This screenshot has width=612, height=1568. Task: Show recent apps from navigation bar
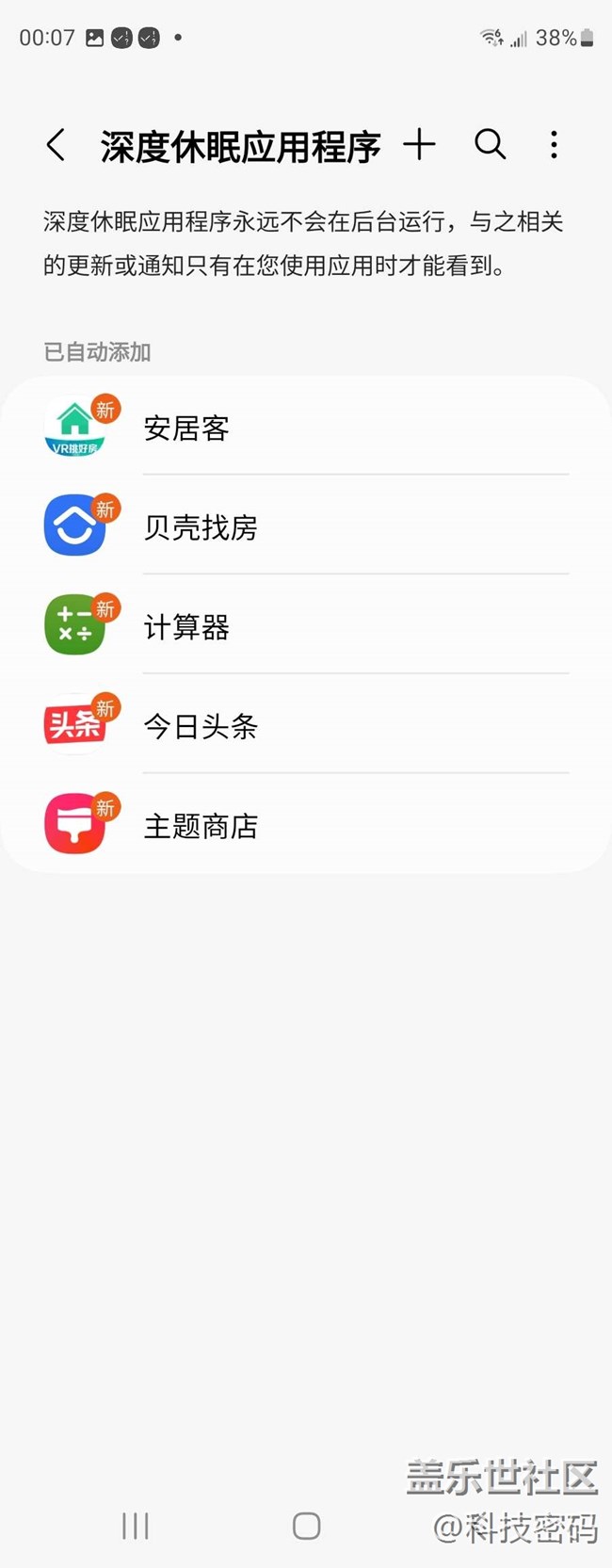point(136,1526)
